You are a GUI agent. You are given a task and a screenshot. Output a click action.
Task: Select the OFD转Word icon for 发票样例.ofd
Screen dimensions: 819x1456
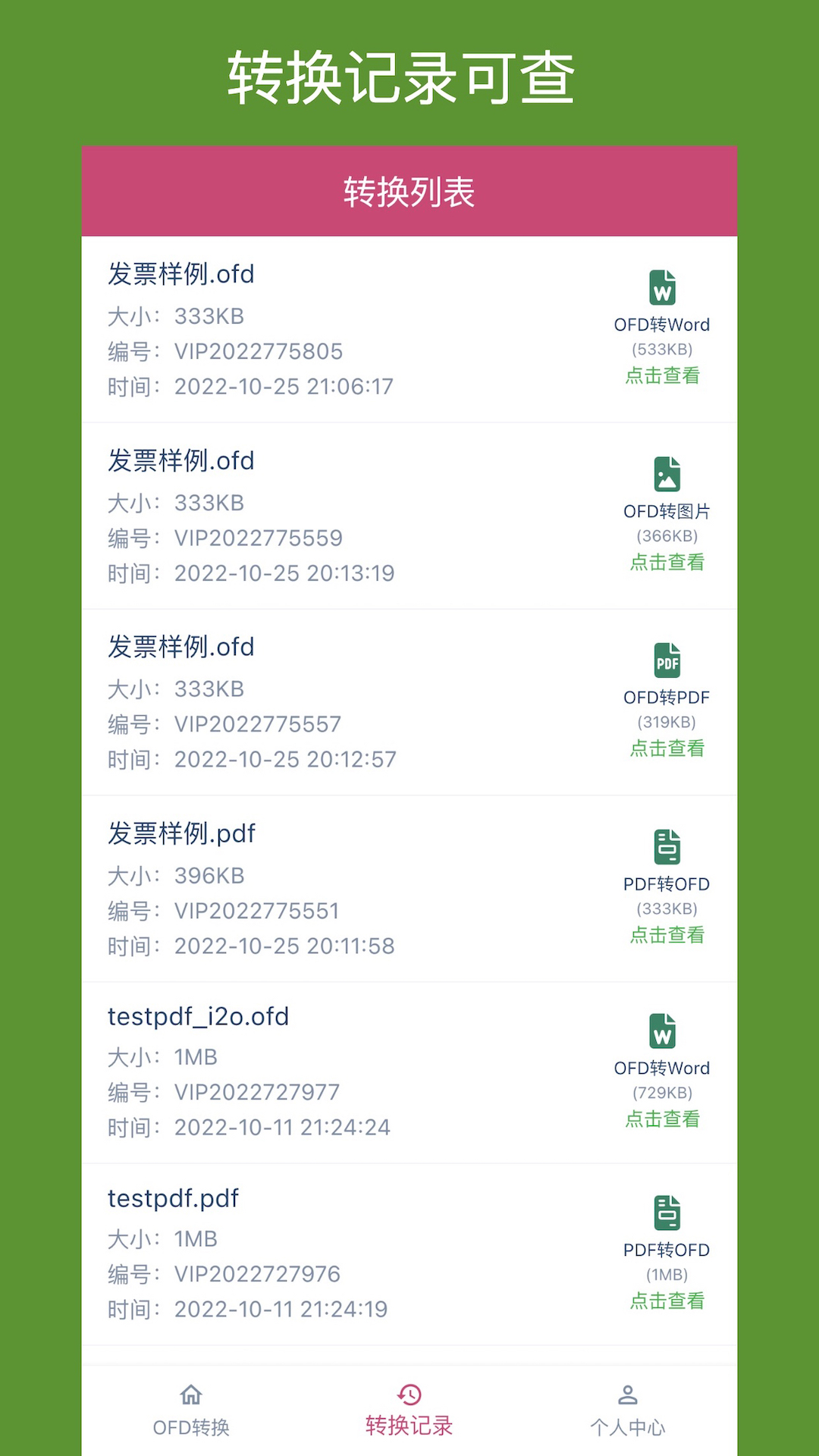[x=663, y=288]
